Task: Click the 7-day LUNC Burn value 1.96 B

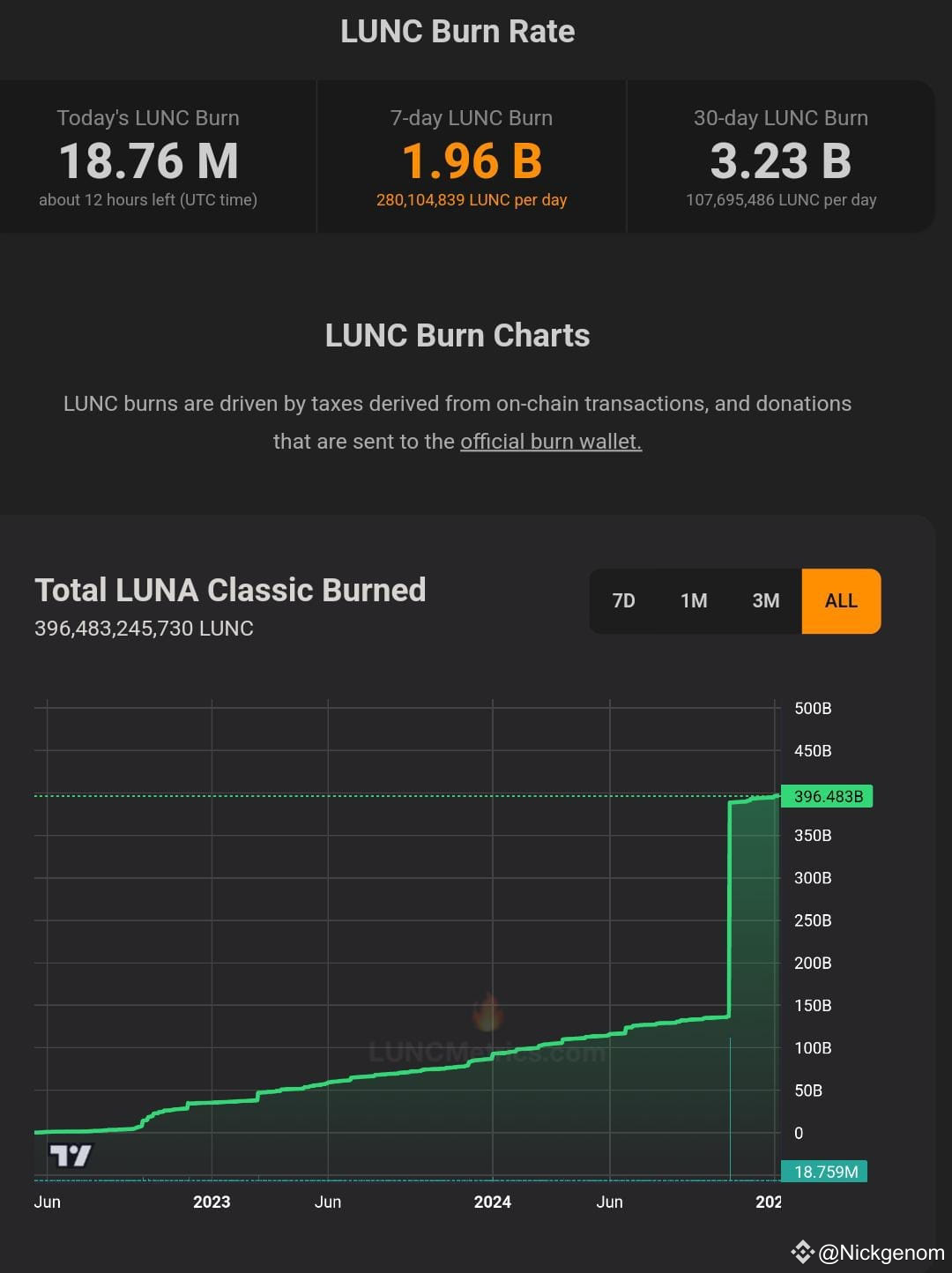Action: 472,161
